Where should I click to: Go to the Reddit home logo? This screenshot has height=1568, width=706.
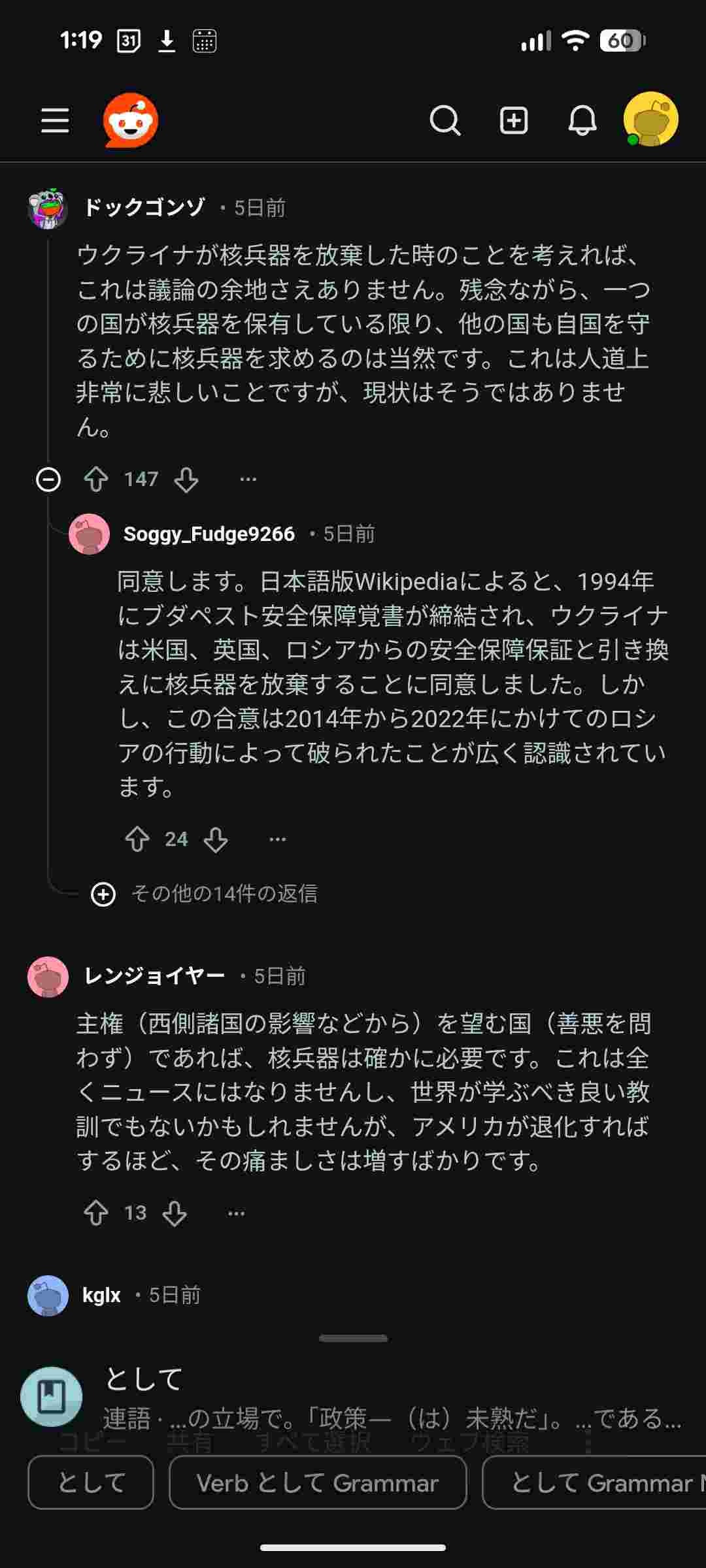click(x=131, y=120)
